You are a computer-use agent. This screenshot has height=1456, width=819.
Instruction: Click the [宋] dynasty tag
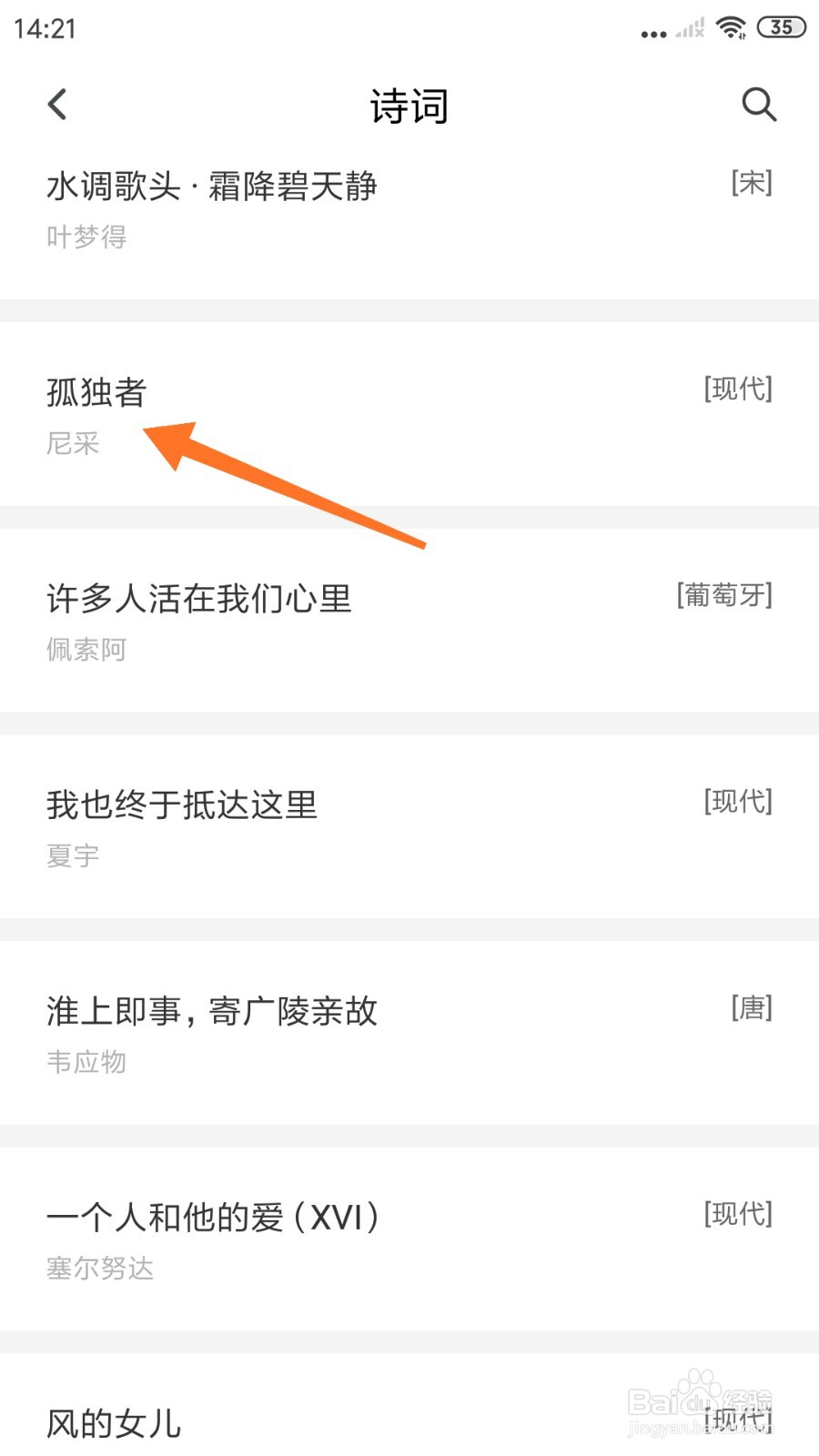750,182
